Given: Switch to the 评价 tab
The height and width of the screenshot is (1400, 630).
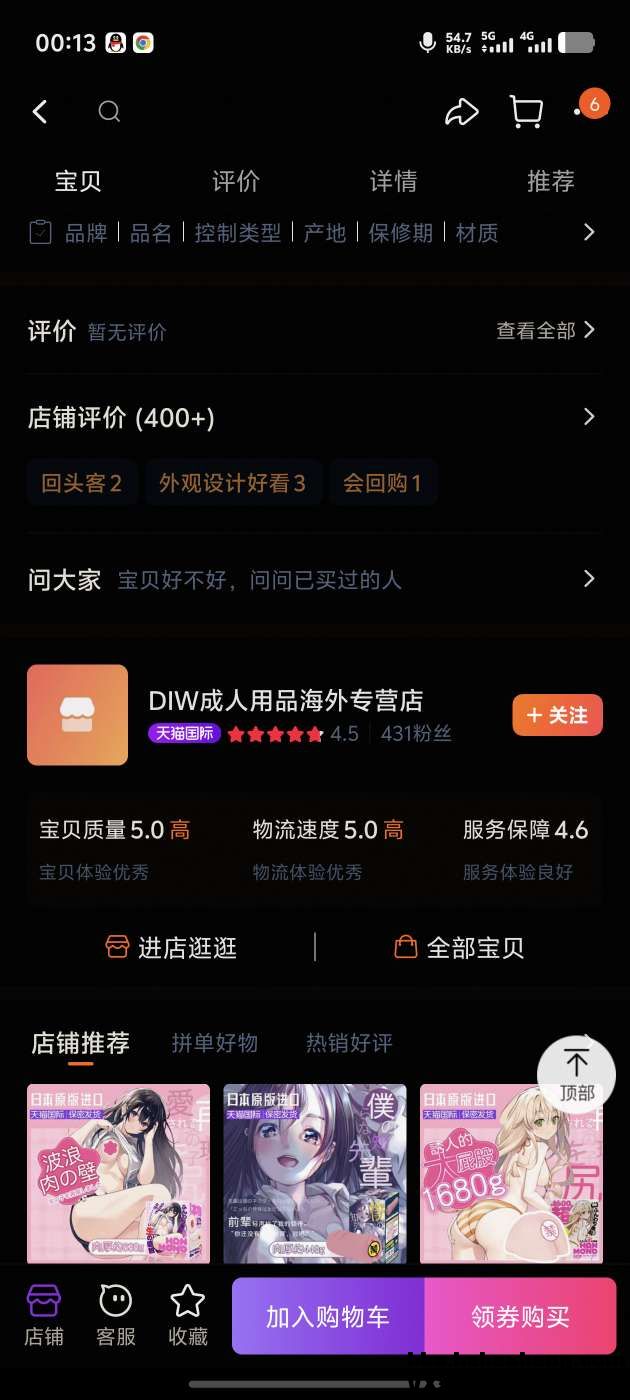Looking at the screenshot, I should point(236,181).
